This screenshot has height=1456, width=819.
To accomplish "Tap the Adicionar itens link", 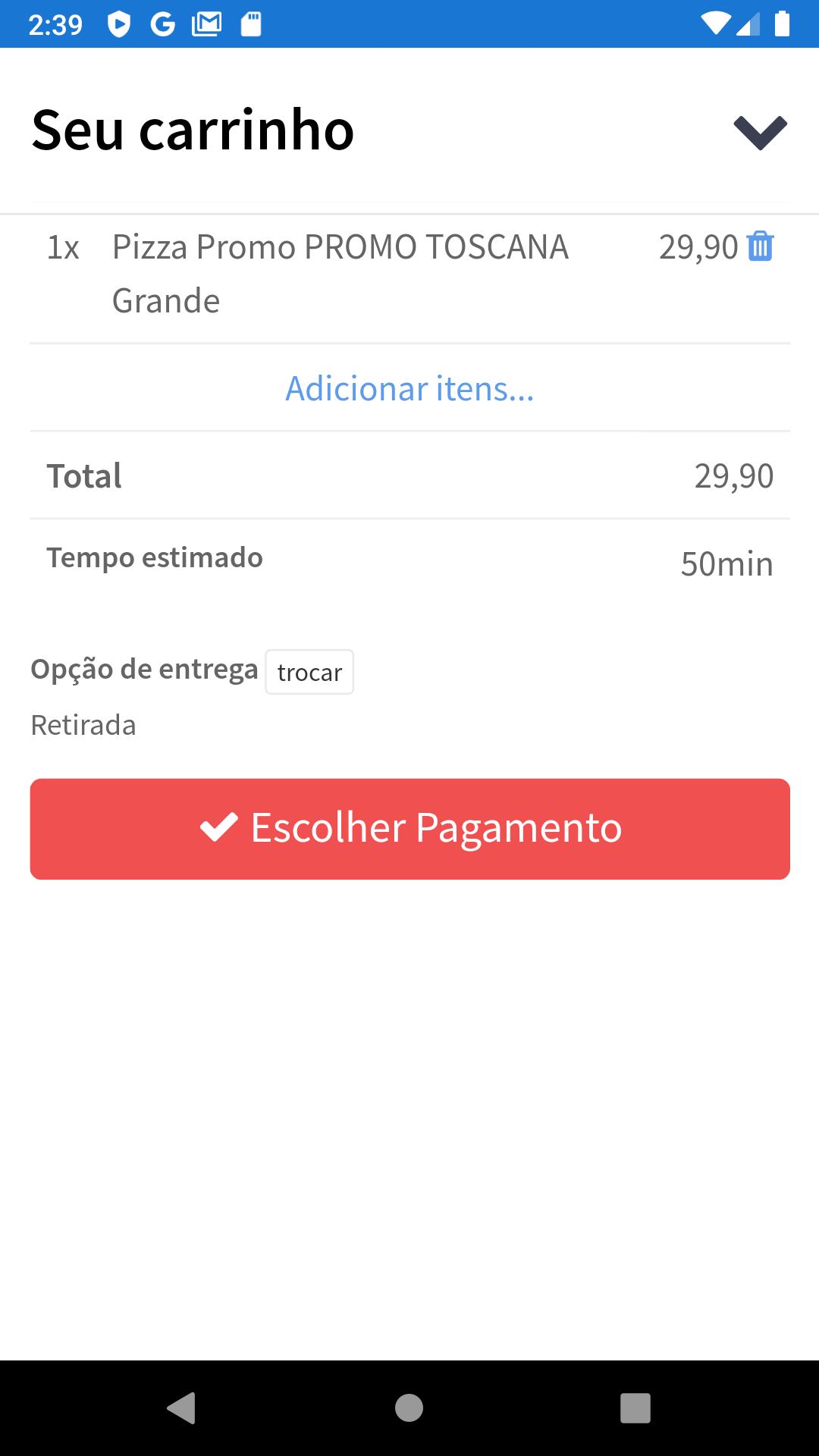I will [x=409, y=388].
